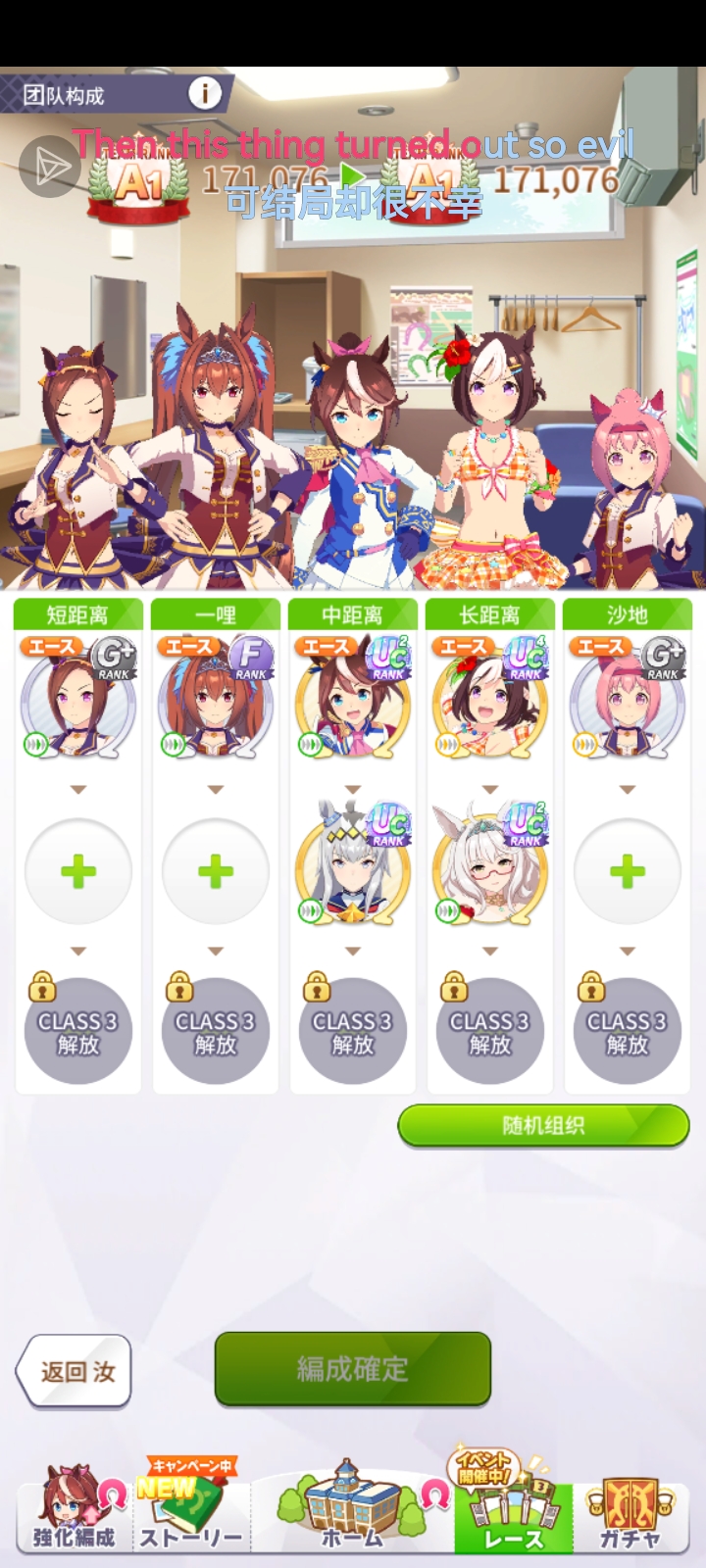Switch to the ストーリー tab
Screen dimensions: 706x1568
point(191,1509)
